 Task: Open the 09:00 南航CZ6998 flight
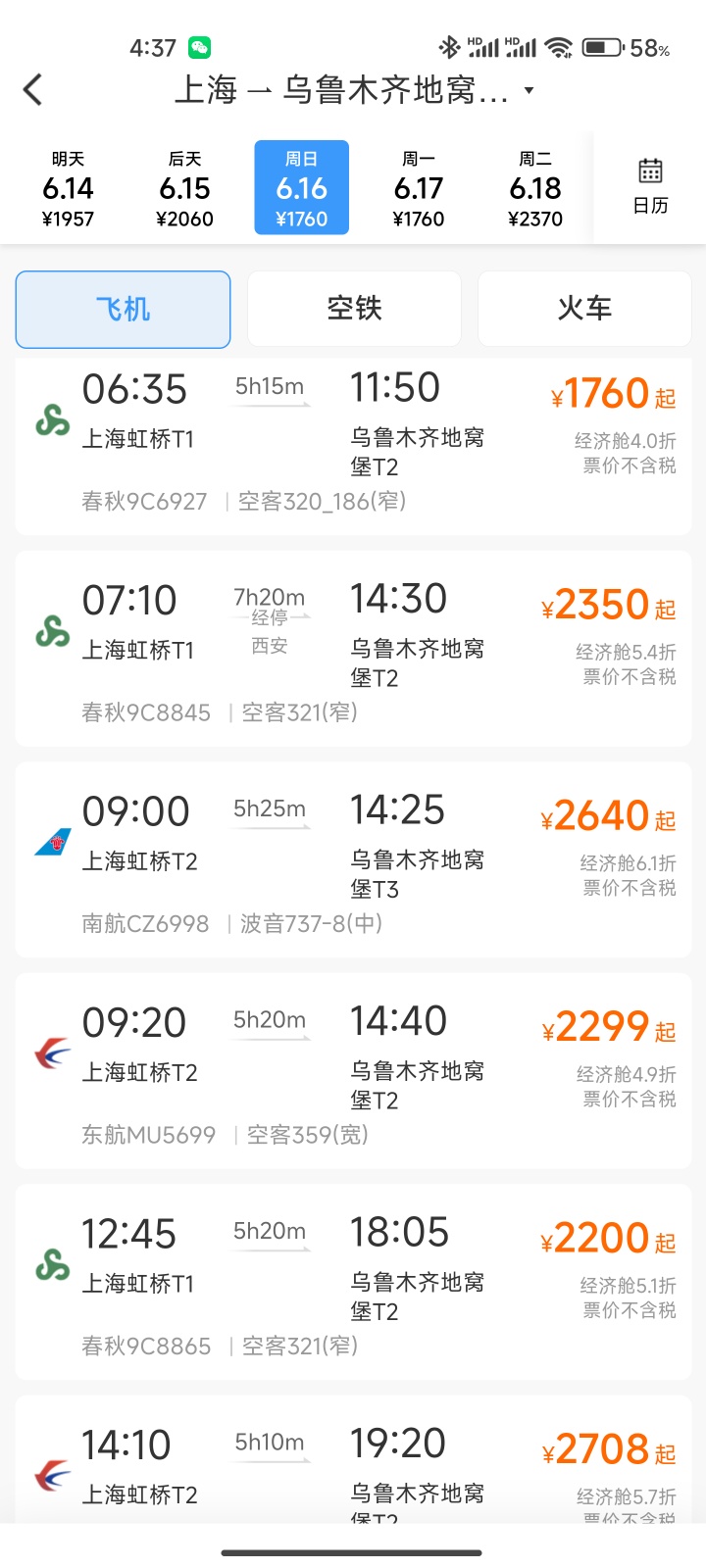pyautogui.click(x=353, y=859)
